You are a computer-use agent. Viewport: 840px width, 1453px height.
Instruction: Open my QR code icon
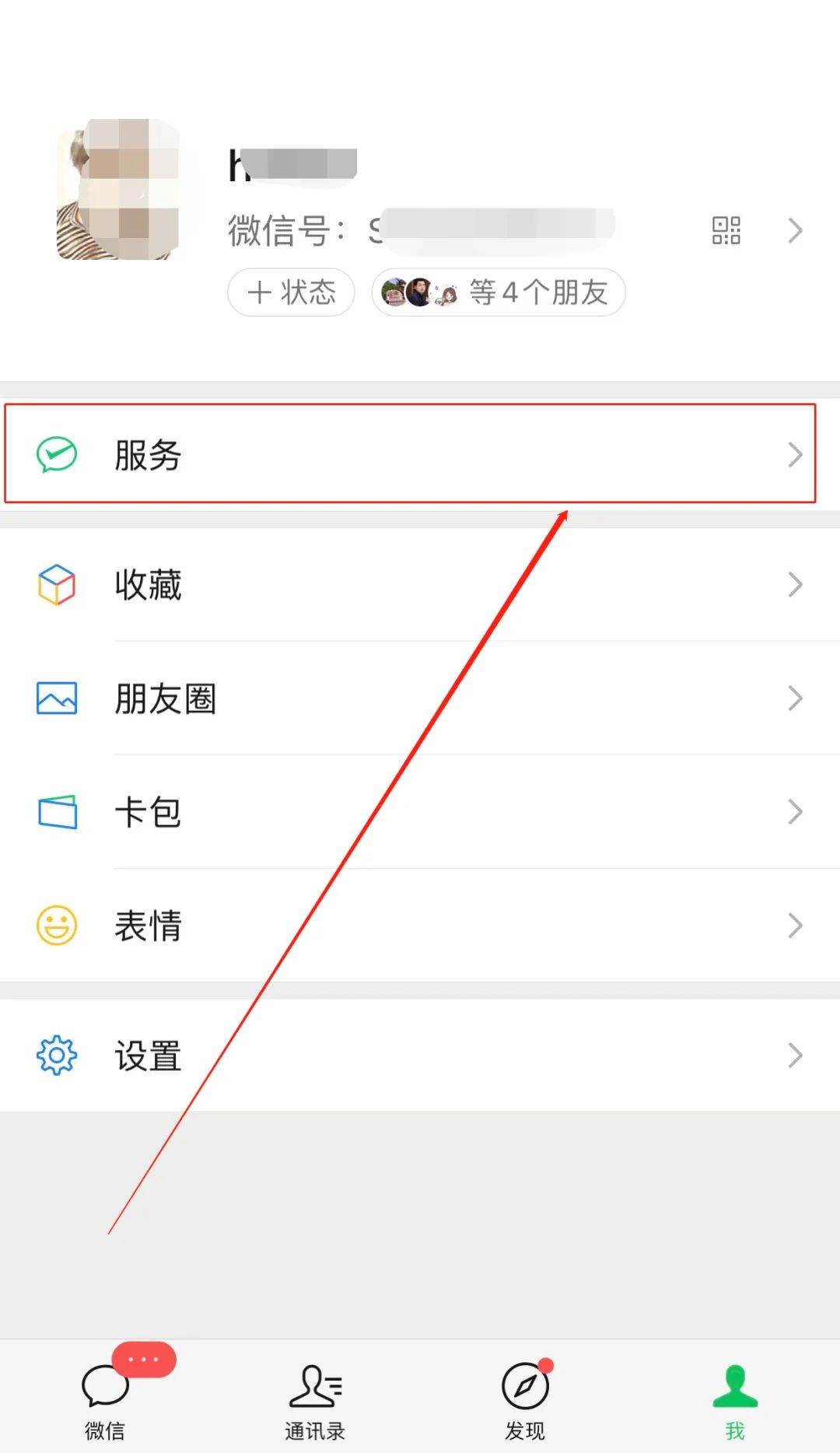point(726,230)
